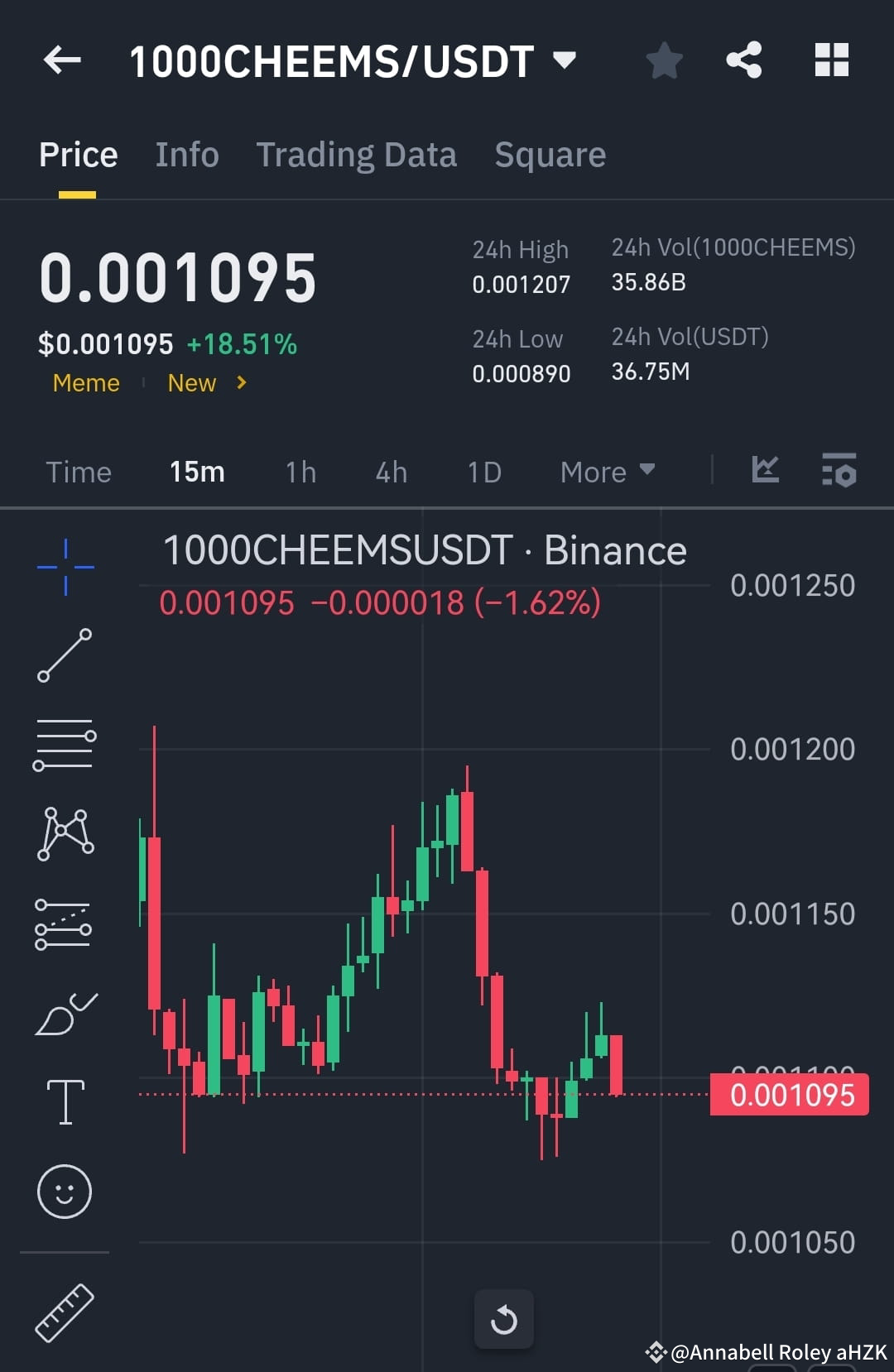Switch chart to 1D timeframe
The height and width of the screenshot is (1372, 894).
pyautogui.click(x=484, y=472)
